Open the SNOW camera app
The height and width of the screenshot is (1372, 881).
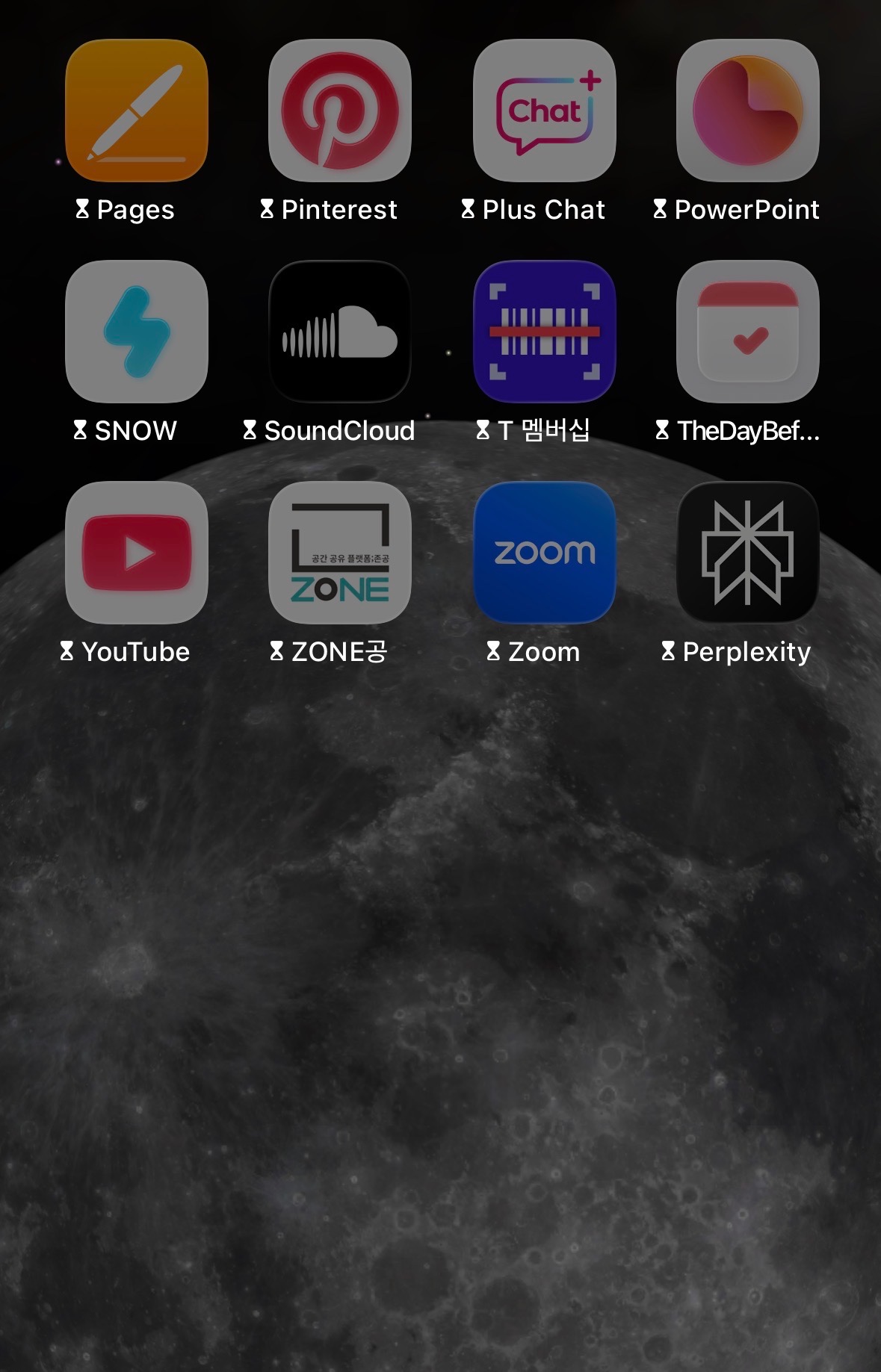click(137, 332)
